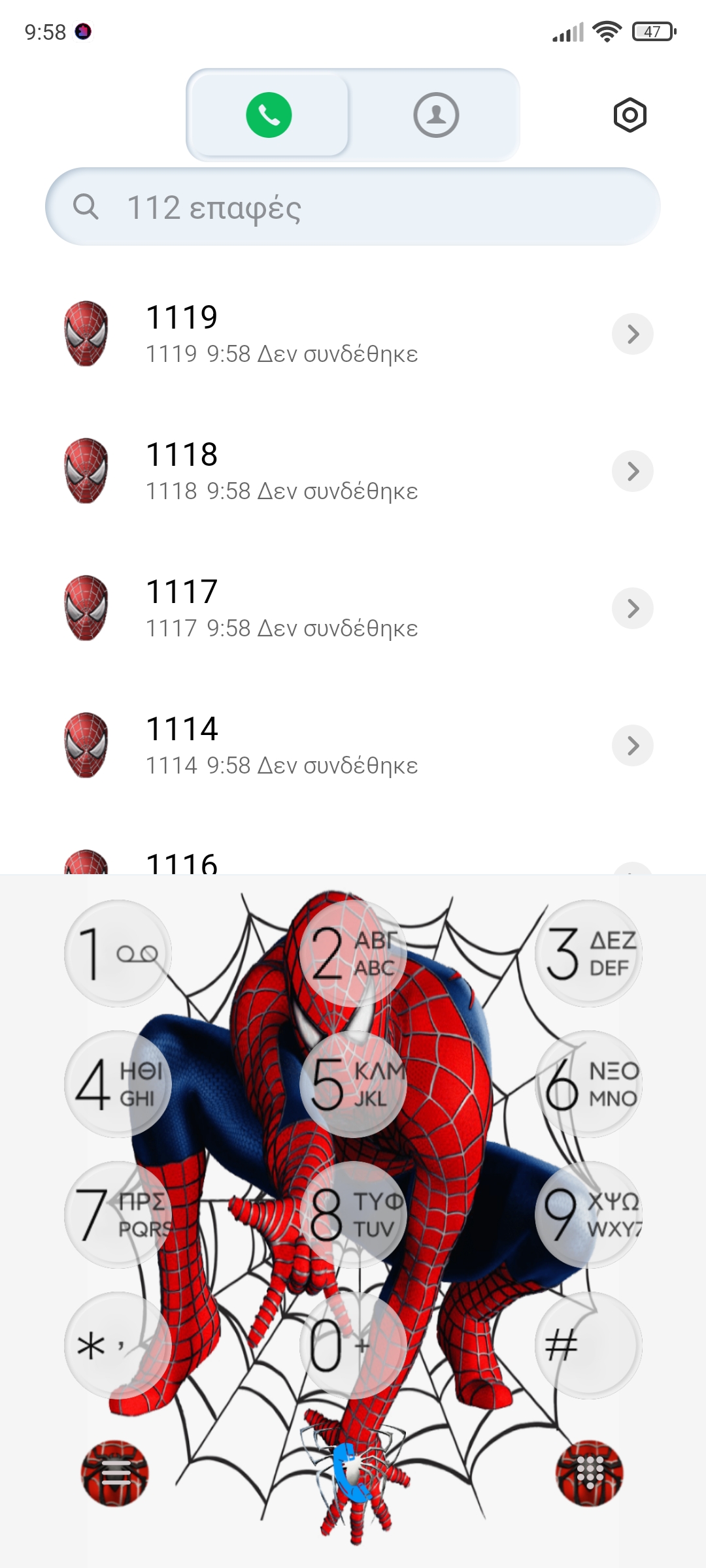Dial digit 5 JKL key
This screenshot has width=706, height=1568.
353,1085
